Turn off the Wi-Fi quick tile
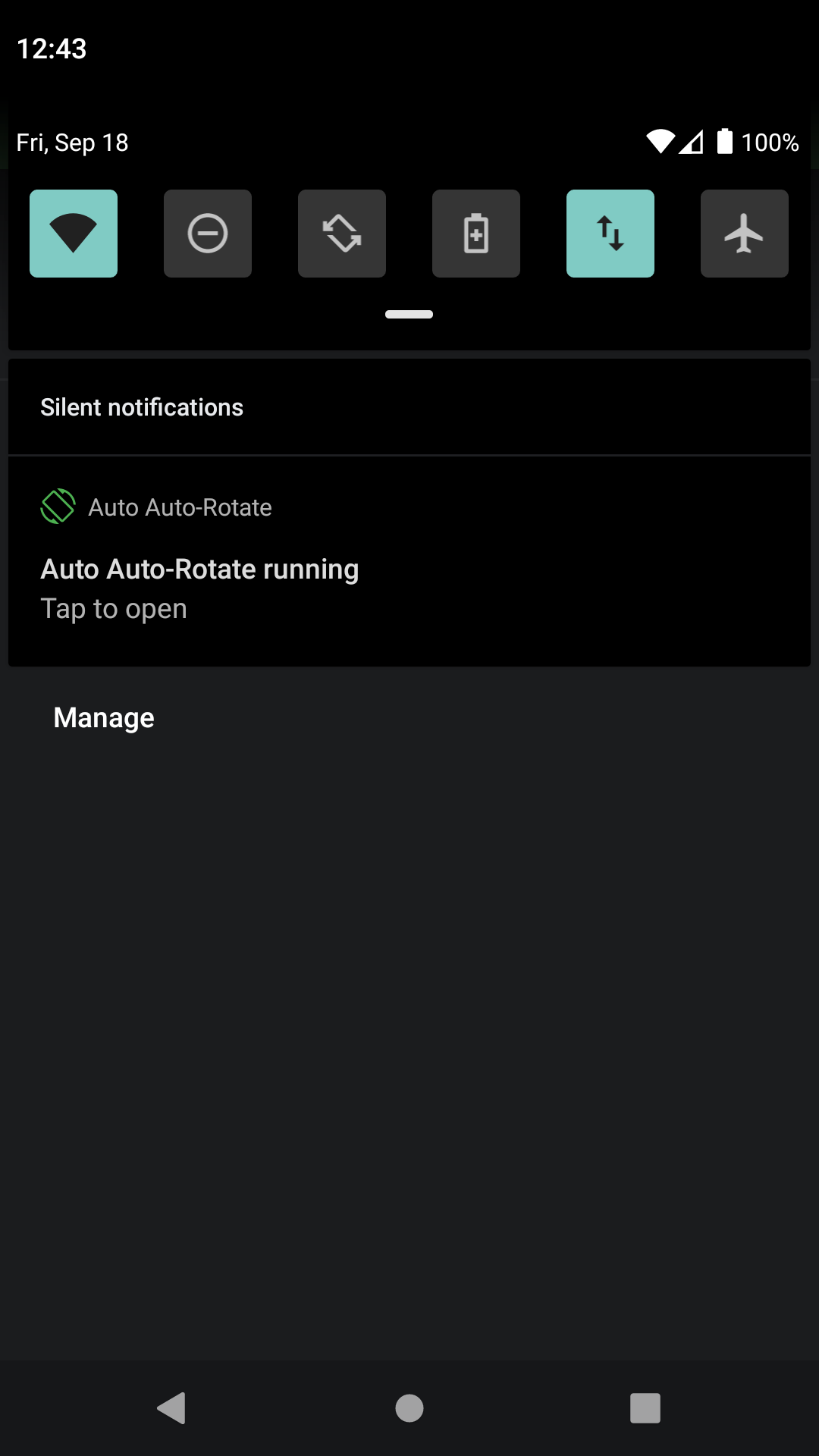Screen dimensions: 819x1456 [x=74, y=234]
